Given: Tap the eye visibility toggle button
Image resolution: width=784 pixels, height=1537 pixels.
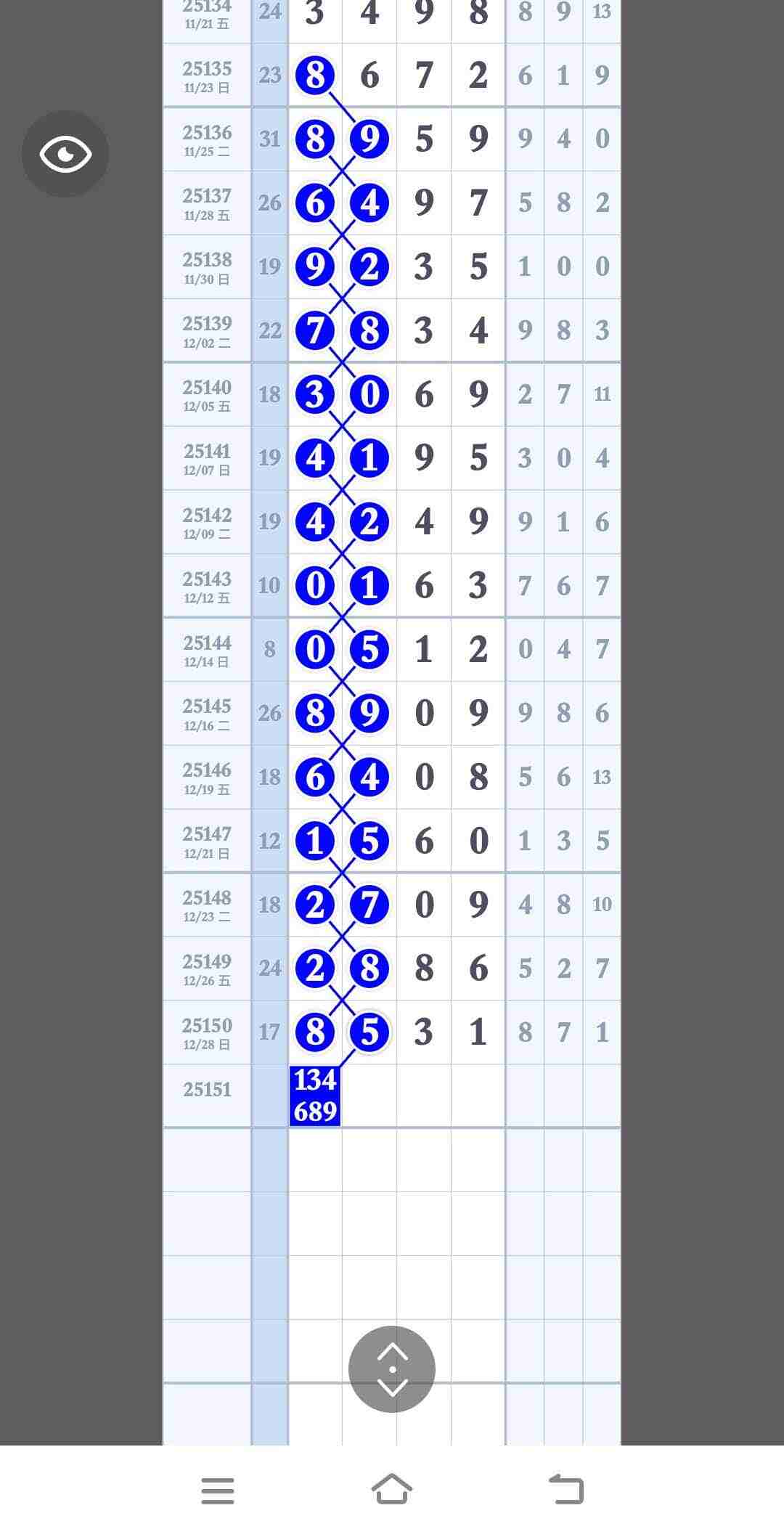Looking at the screenshot, I should (65, 154).
